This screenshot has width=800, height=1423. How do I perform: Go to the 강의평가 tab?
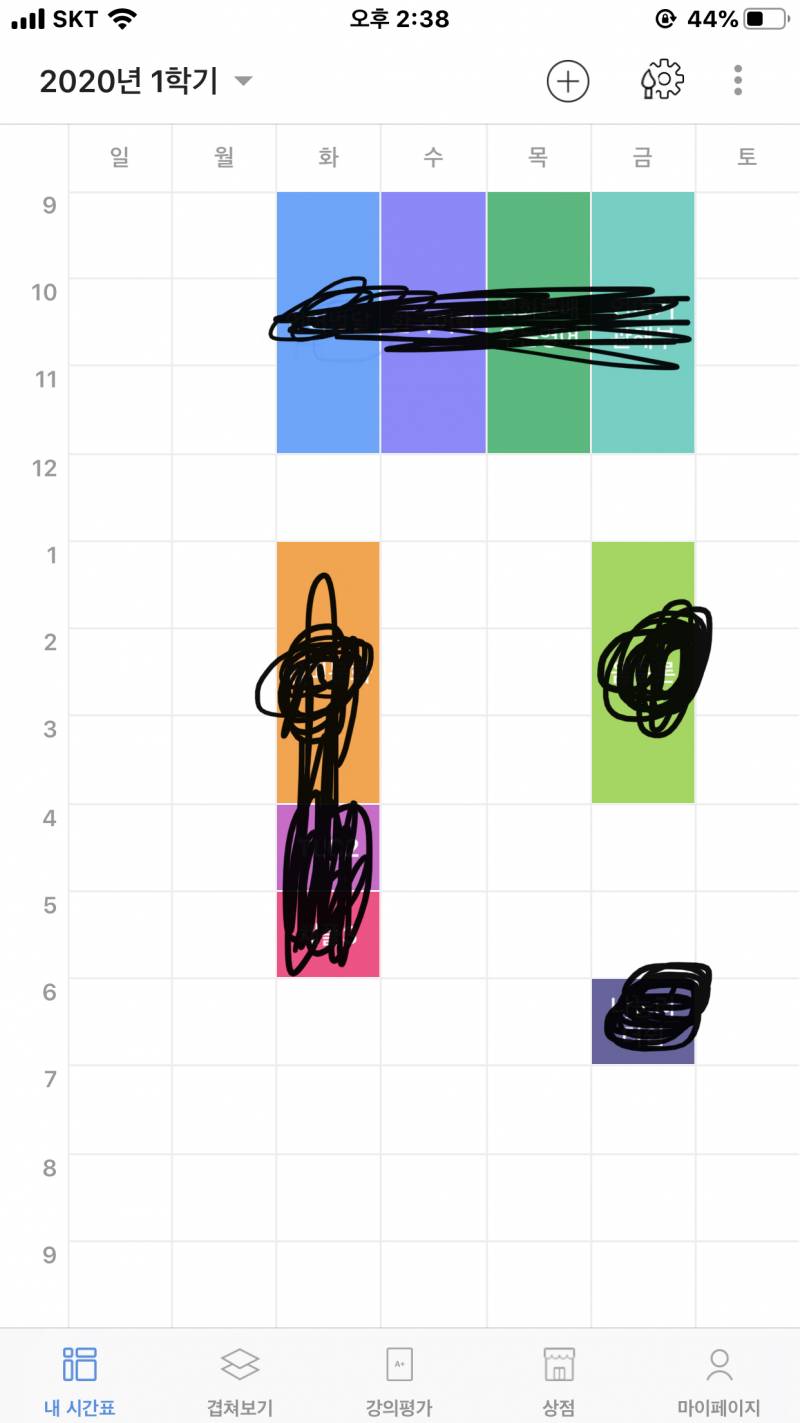pos(400,1381)
